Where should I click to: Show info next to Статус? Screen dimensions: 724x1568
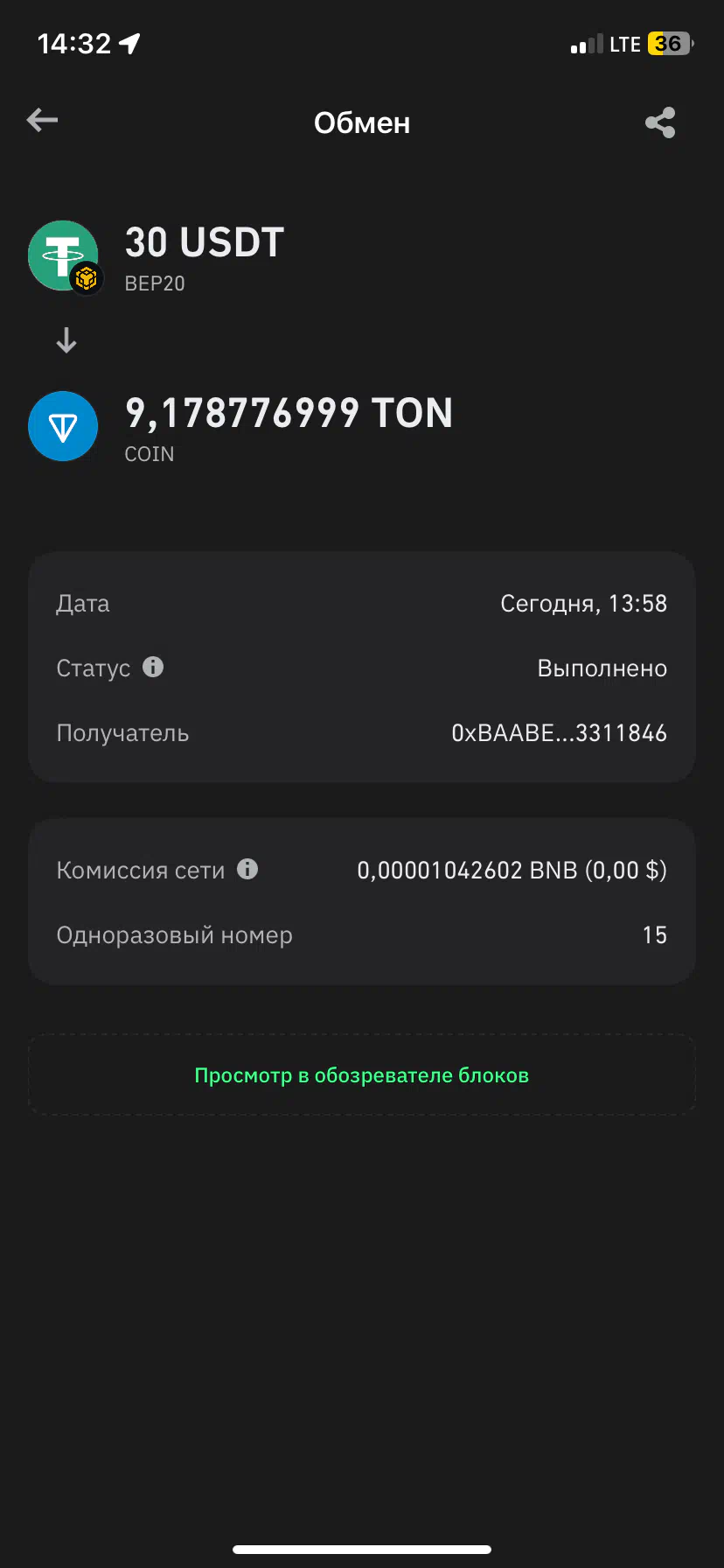[x=153, y=667]
